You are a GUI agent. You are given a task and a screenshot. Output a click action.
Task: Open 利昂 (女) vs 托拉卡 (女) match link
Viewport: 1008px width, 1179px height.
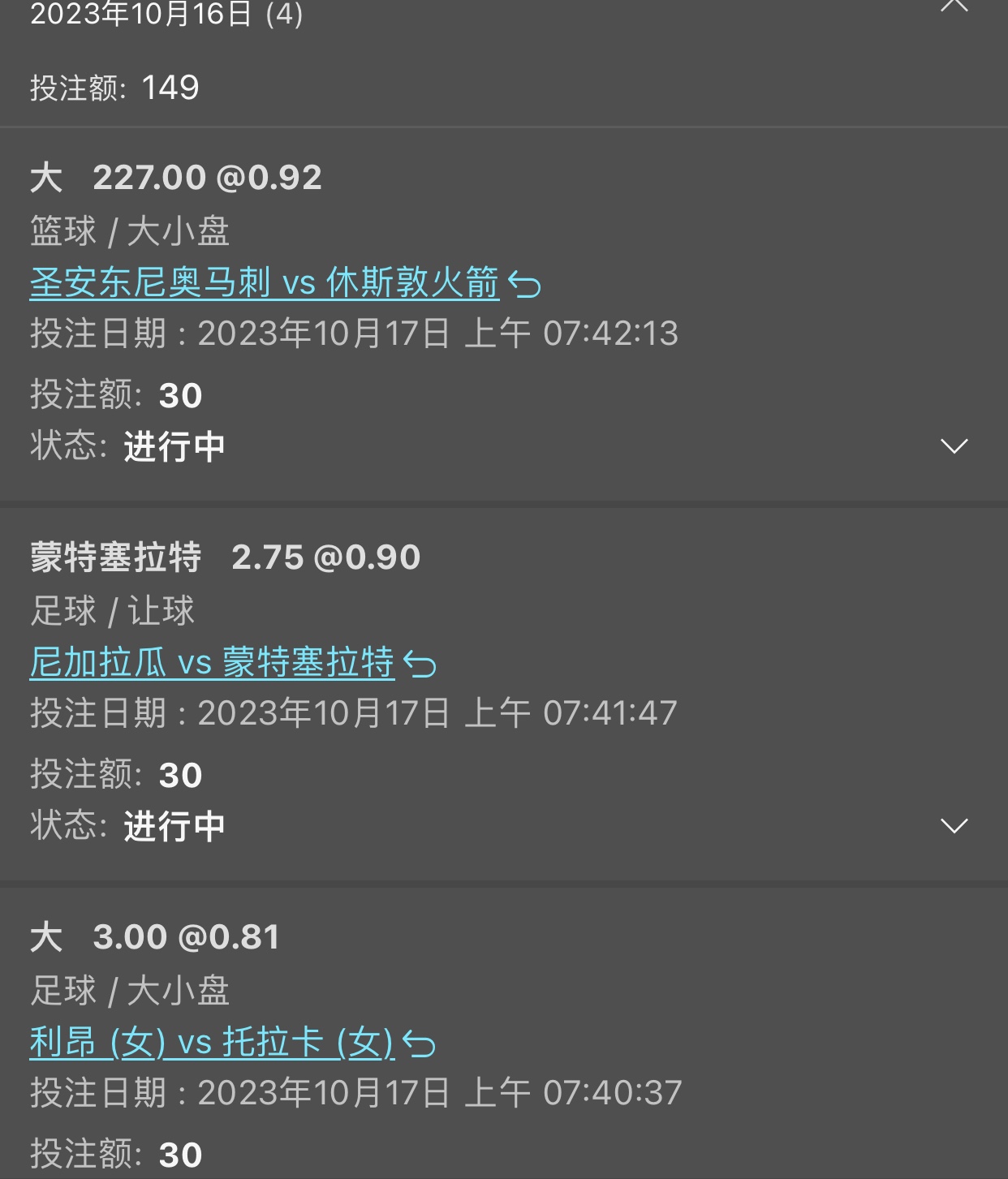(212, 1043)
